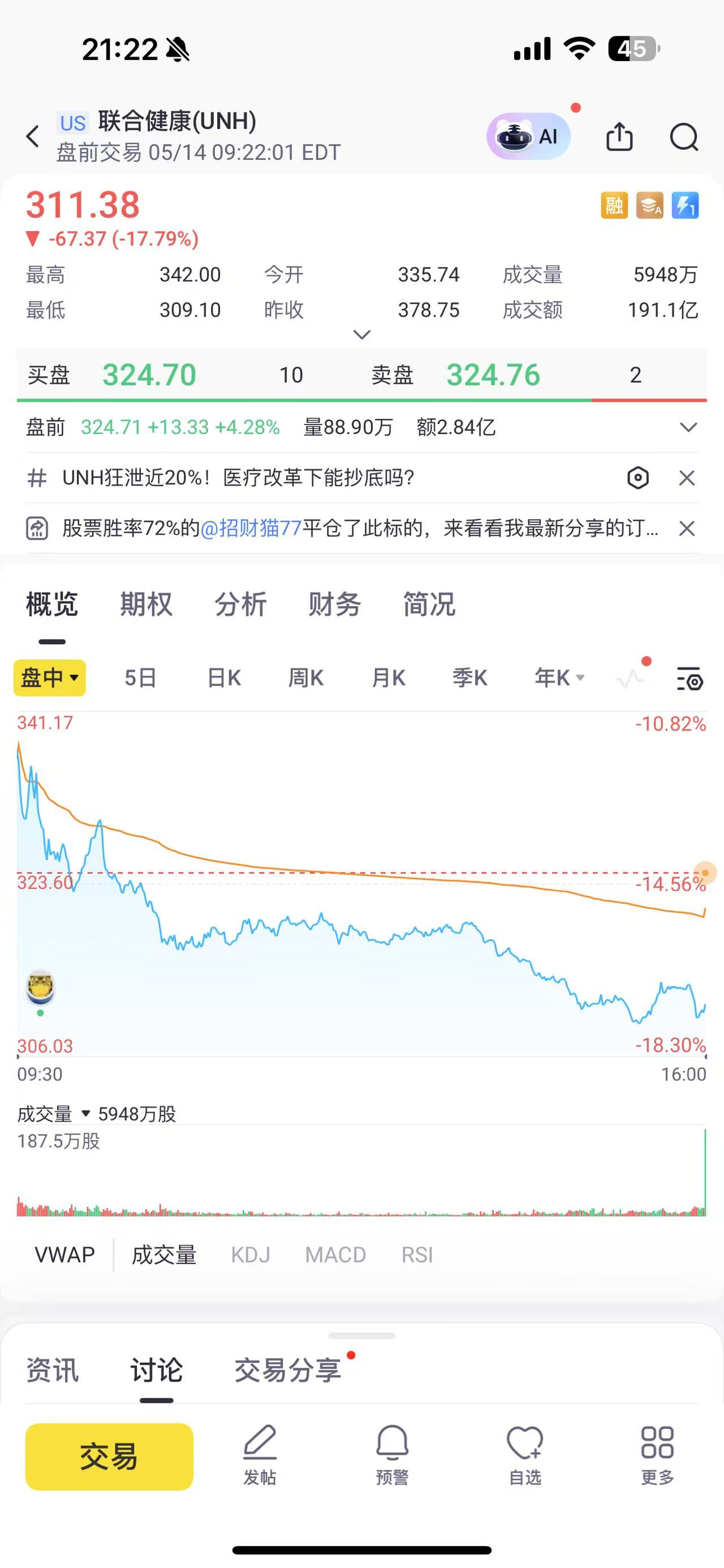Expand more quote details below the stats
This screenshot has height=1568, width=724.
361,335
